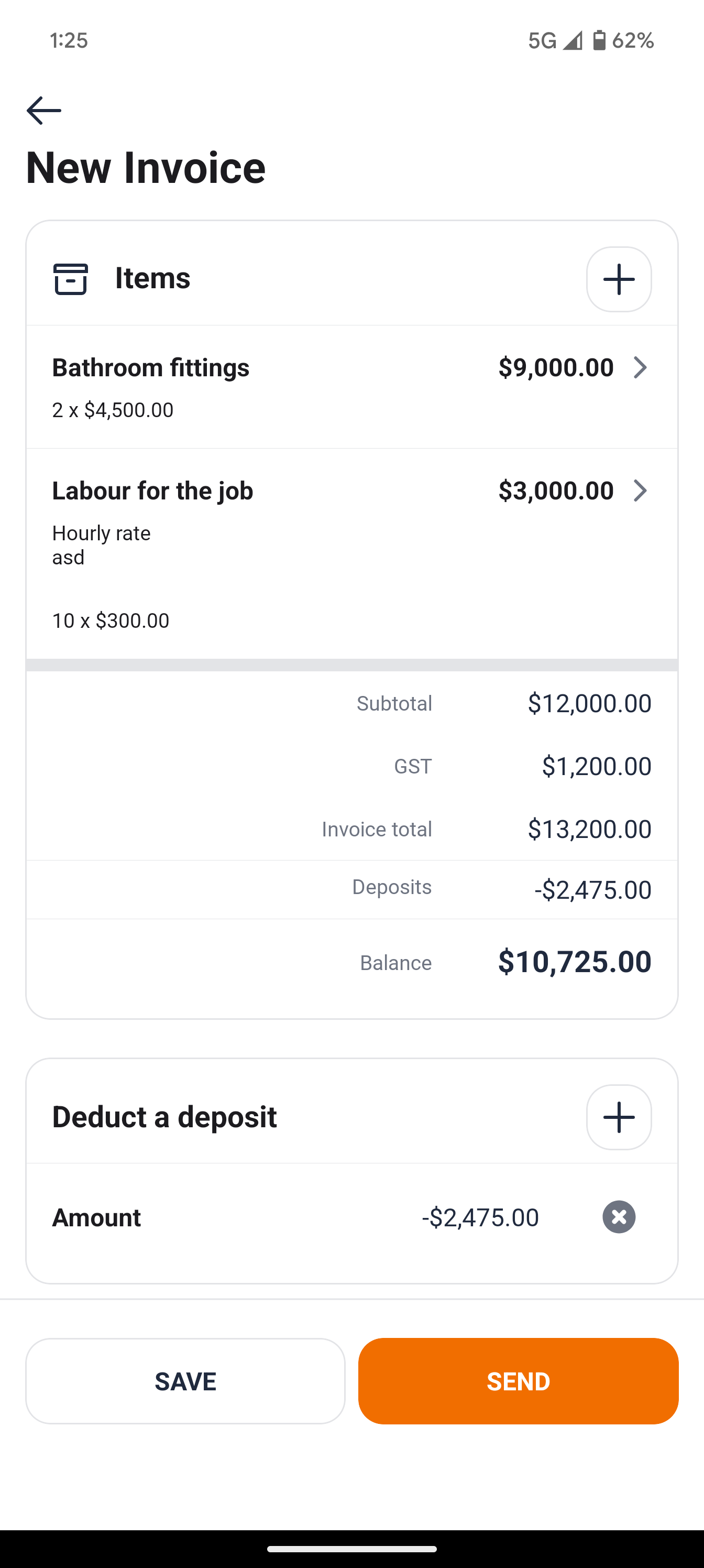This screenshot has width=704, height=1568.
Task: Save the invoice
Action: point(185,1380)
